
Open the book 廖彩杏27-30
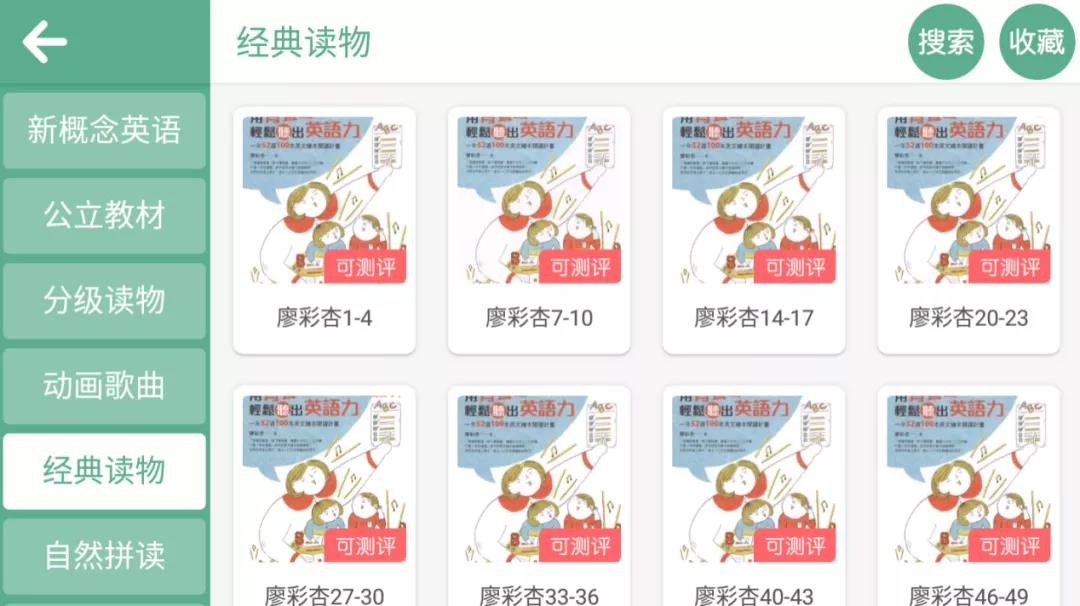(x=324, y=495)
